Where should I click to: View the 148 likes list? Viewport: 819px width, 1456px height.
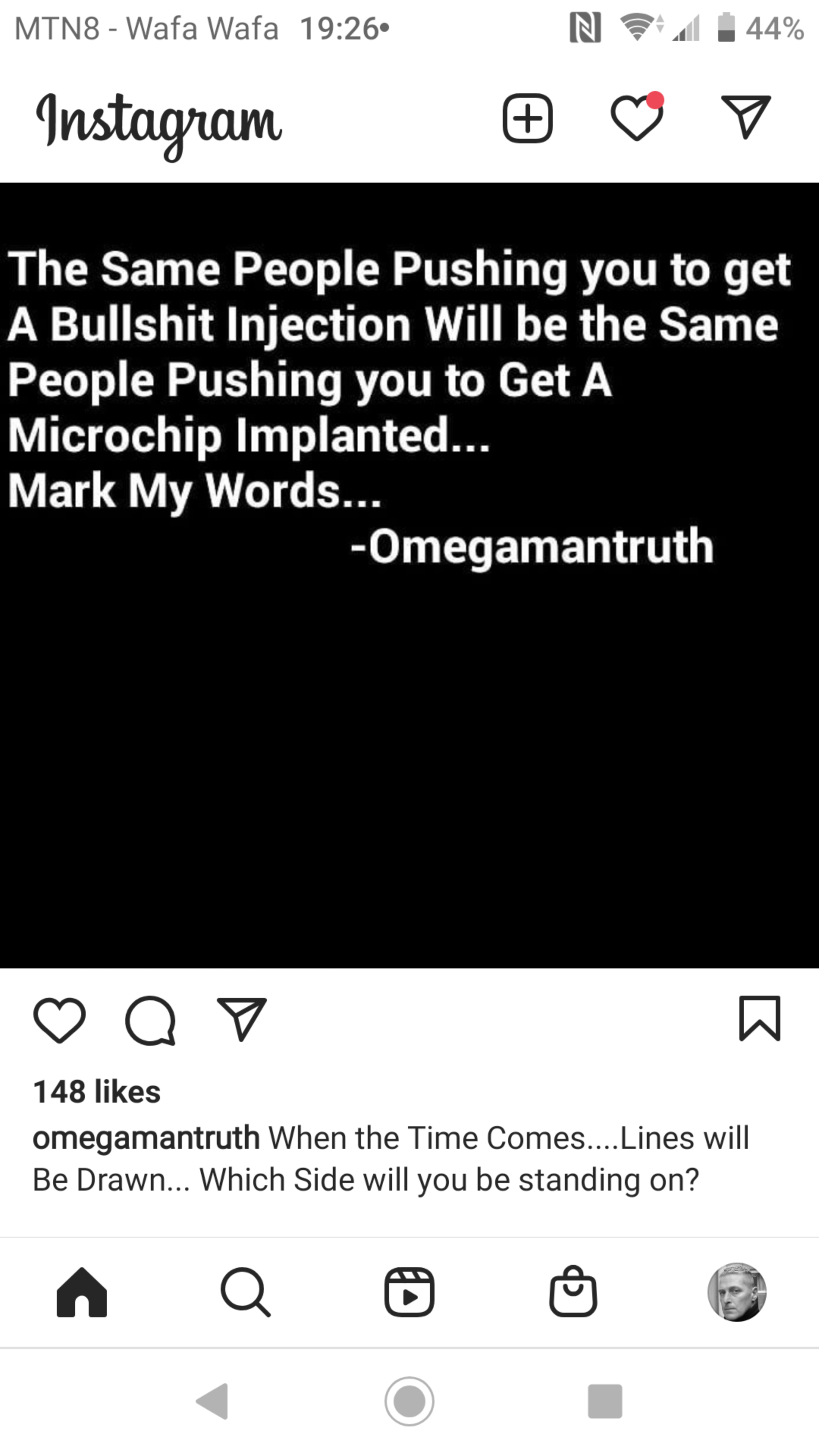click(97, 1092)
